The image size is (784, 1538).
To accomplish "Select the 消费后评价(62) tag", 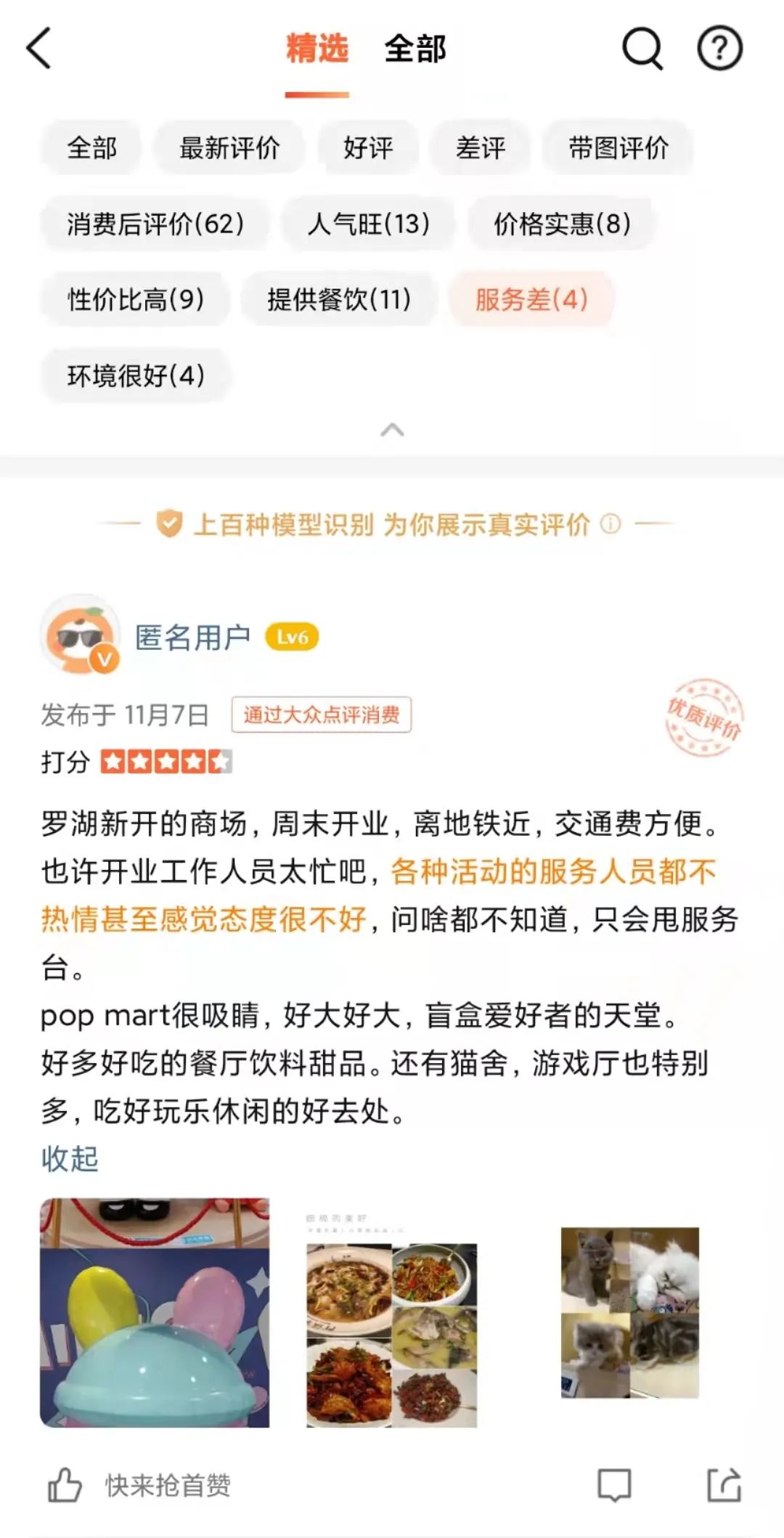I will coord(155,224).
